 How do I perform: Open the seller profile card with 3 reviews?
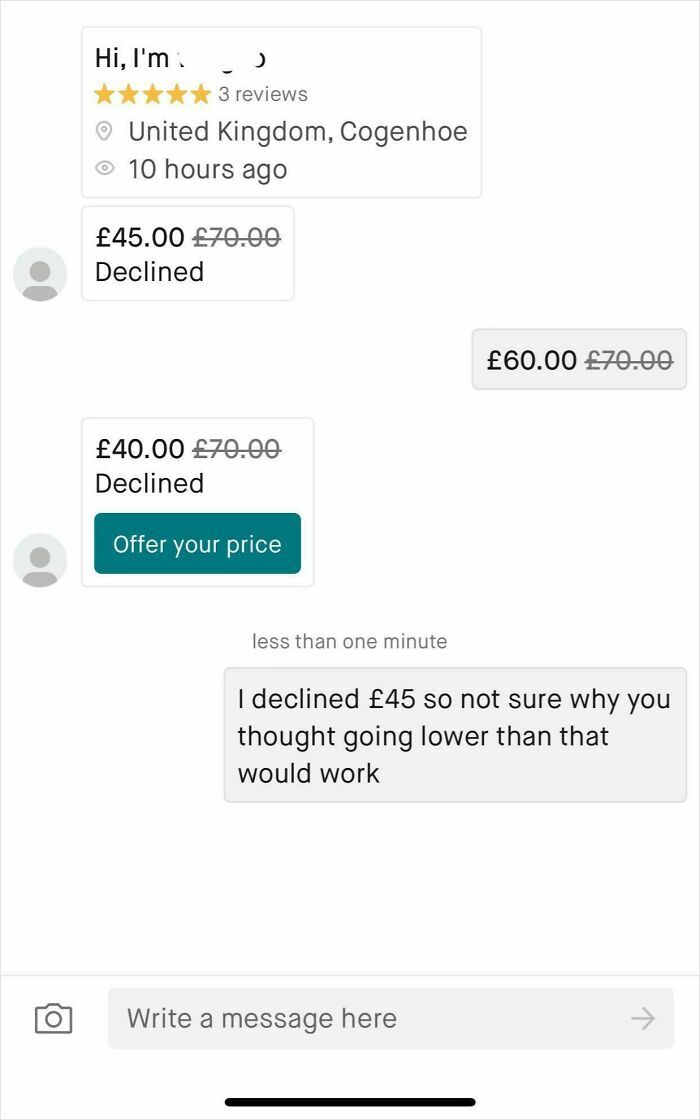[280, 112]
